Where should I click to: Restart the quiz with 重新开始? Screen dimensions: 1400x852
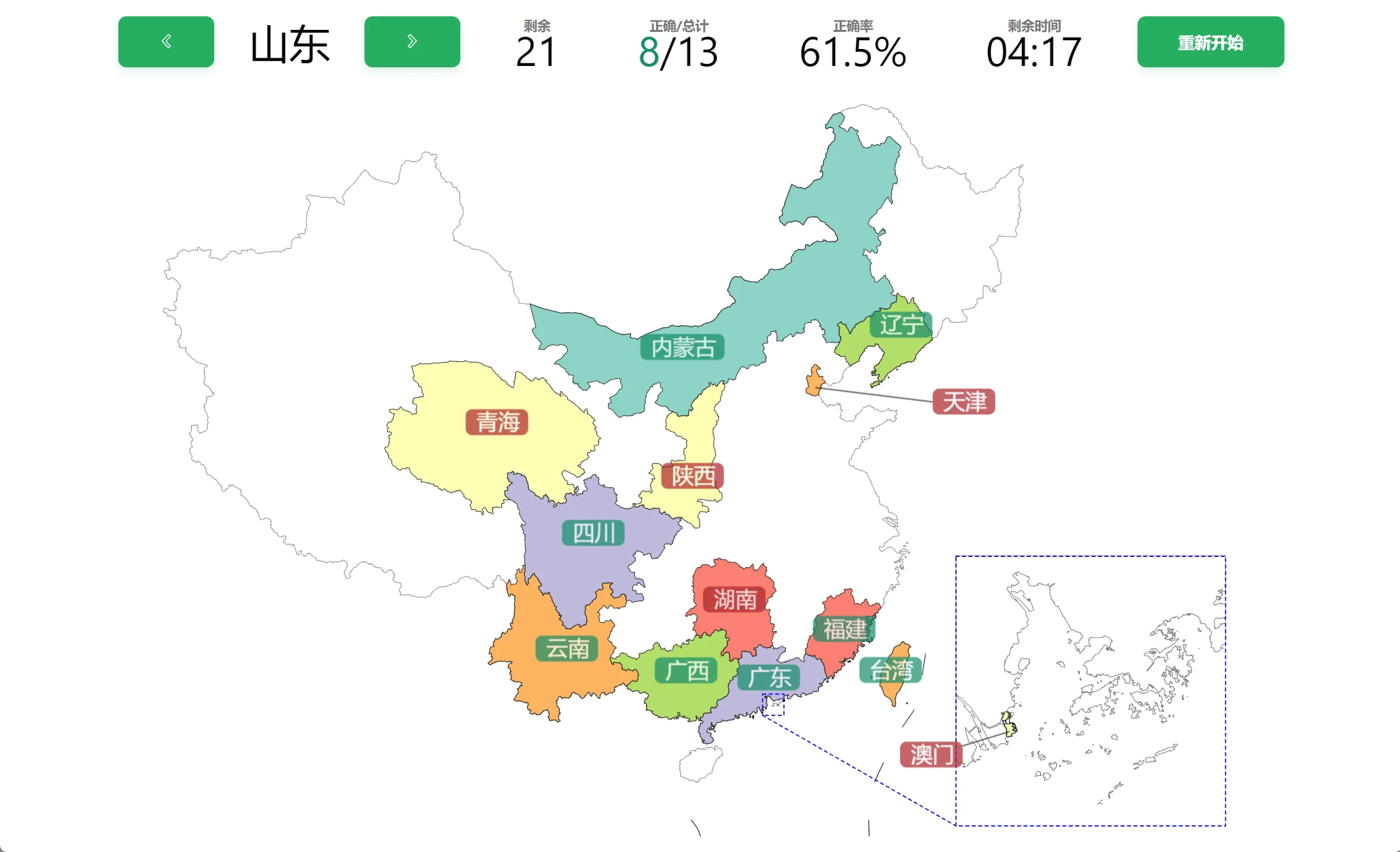(1210, 42)
